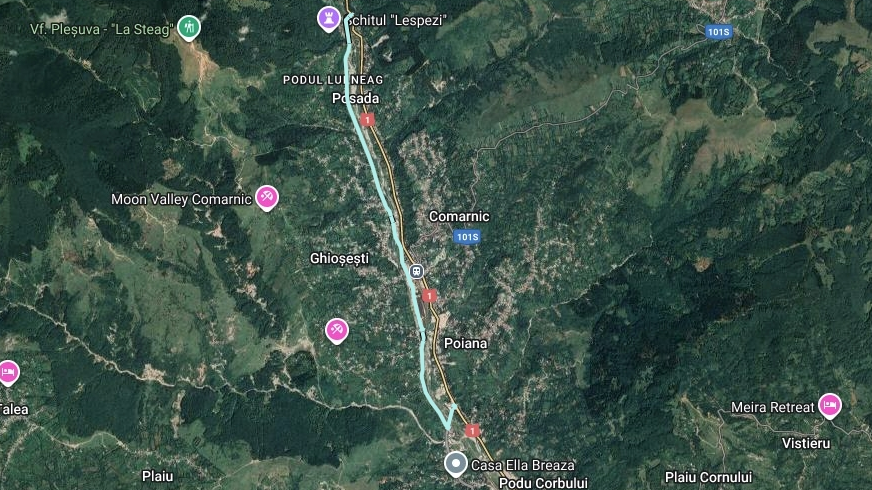
Task: Select the Schitul "Lespezi" monastery pin
Action: (328, 18)
